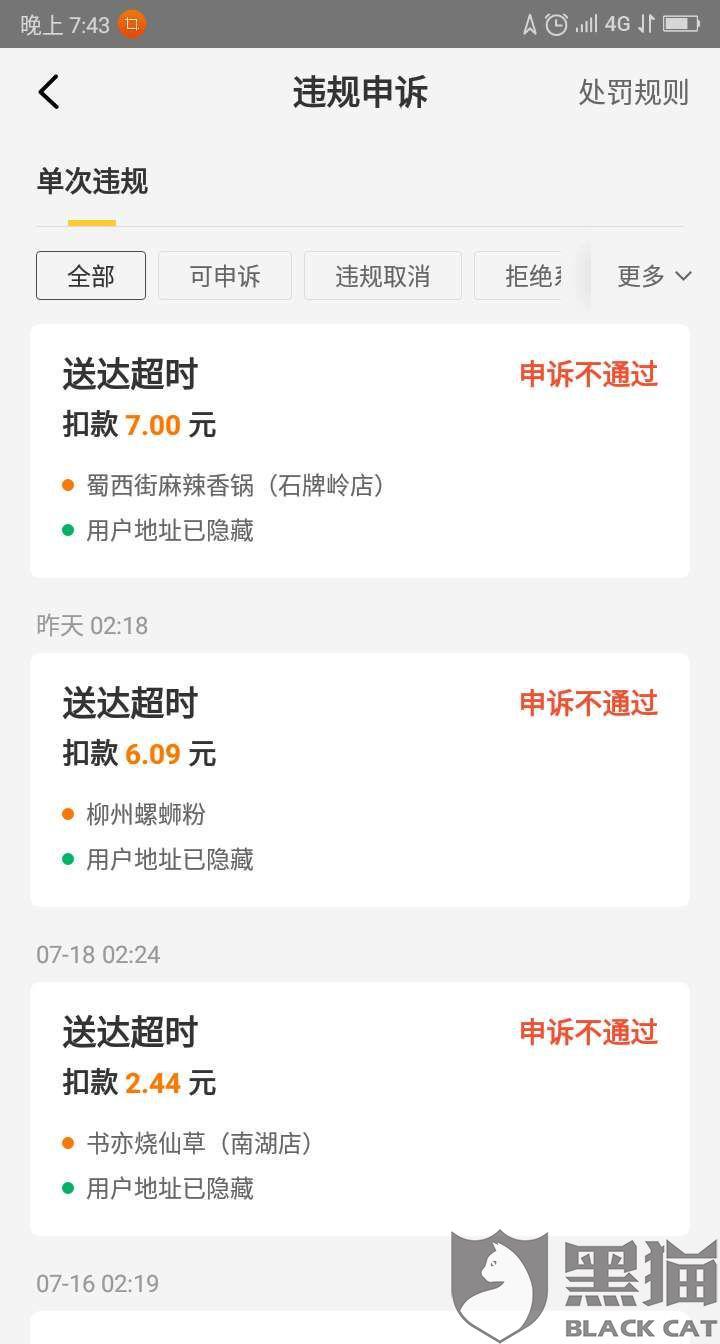Go back using the arrow icon
The height and width of the screenshot is (1344, 720).
point(49,92)
